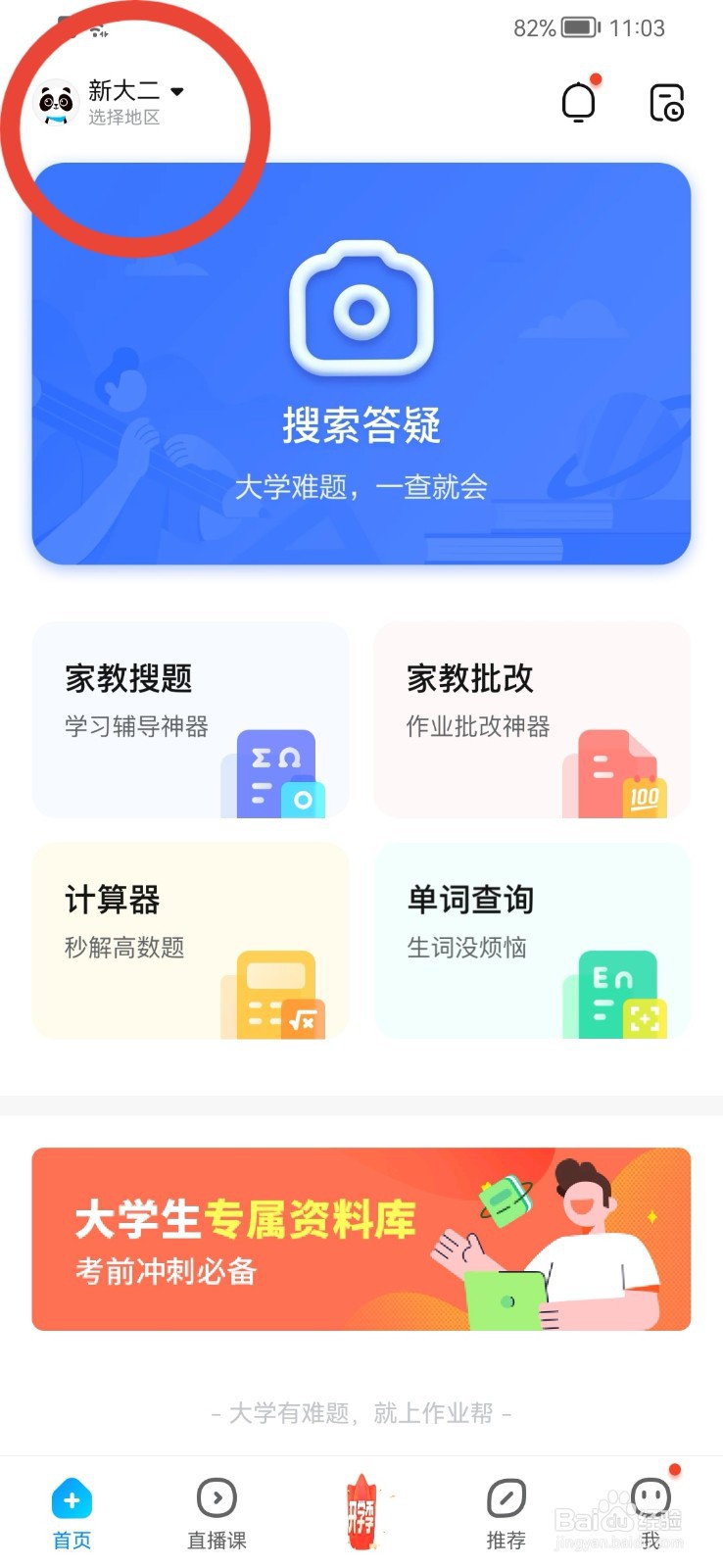Tap the camera icon on the 搜索答疑 card
This screenshot has width=723, height=1568.
tap(361, 309)
